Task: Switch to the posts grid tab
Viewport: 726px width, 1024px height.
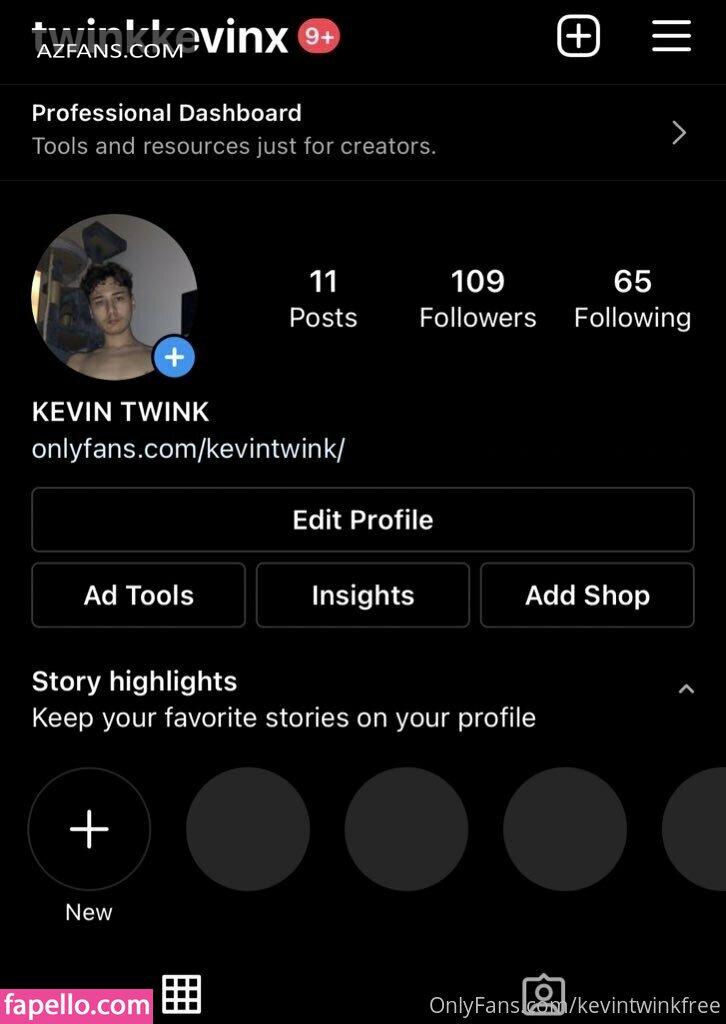Action: (182, 993)
